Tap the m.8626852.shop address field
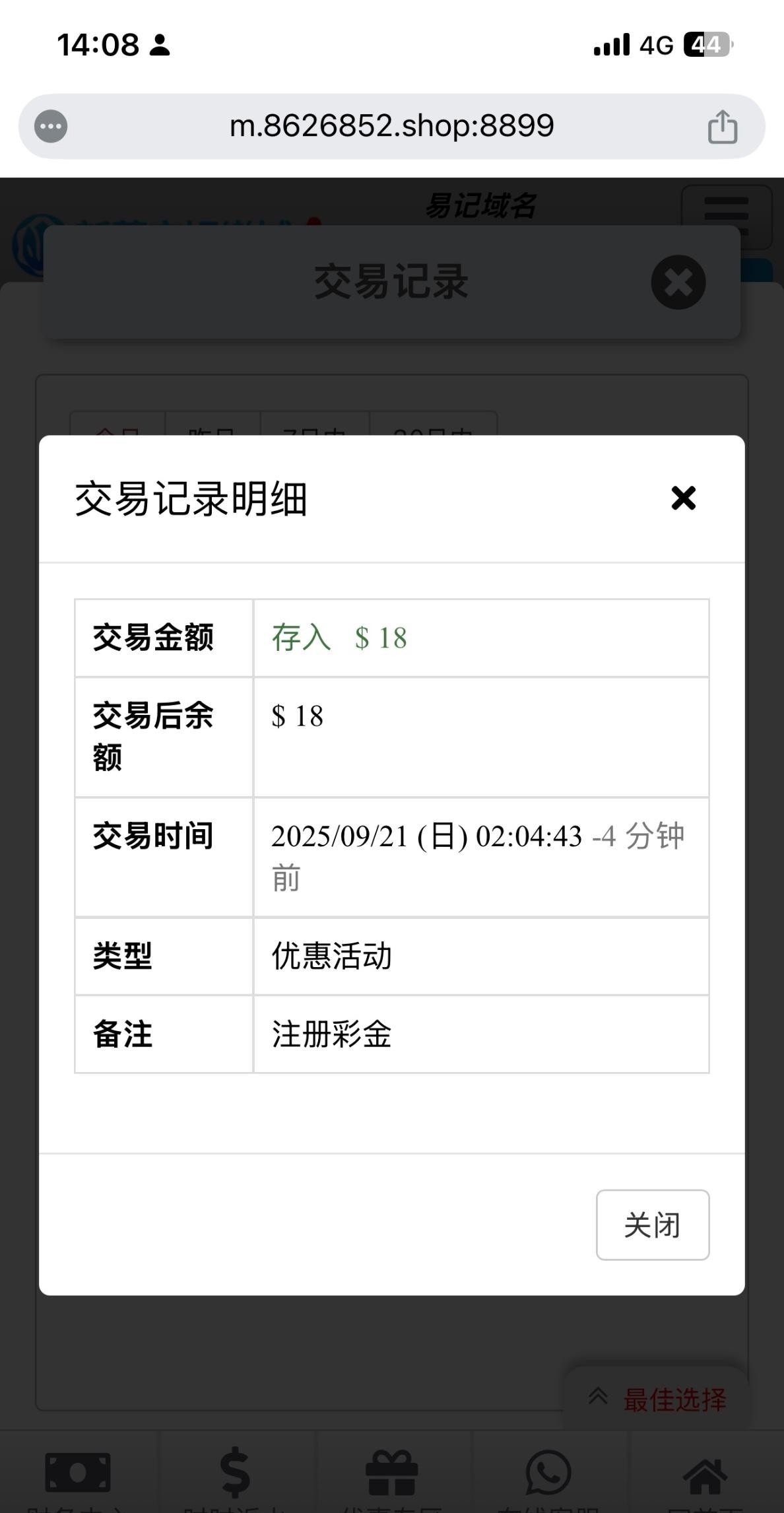784x1513 pixels. (391, 126)
